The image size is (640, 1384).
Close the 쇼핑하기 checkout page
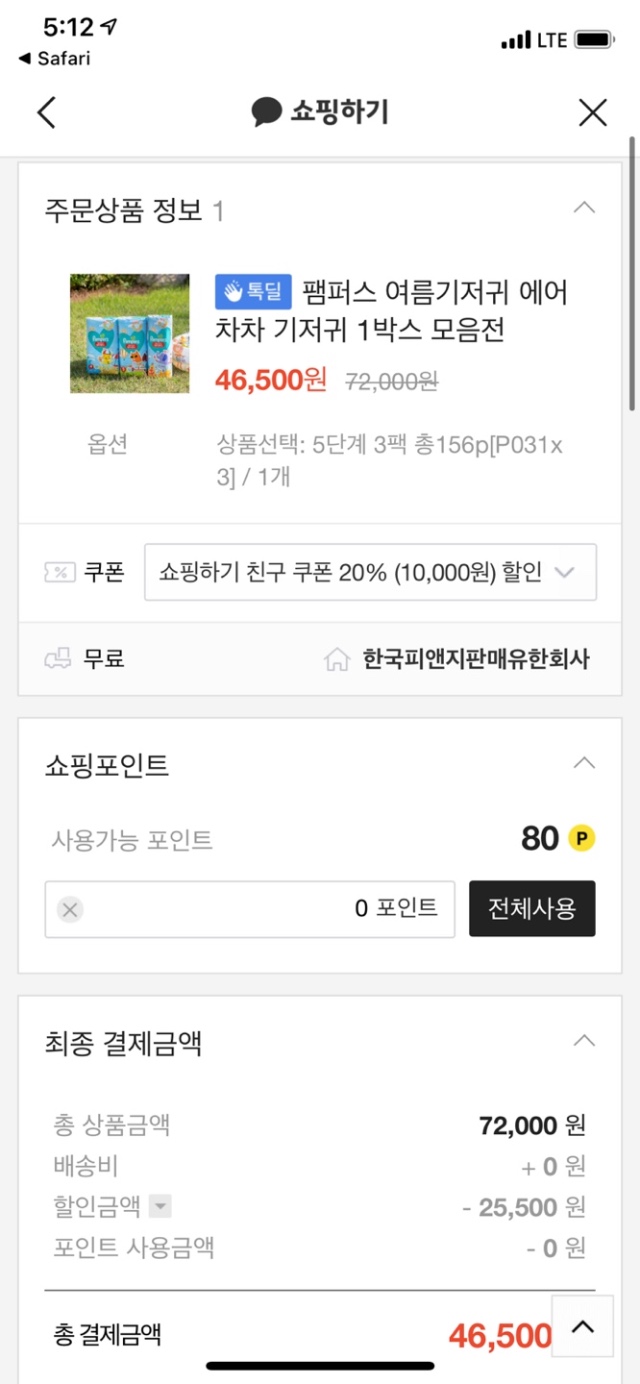(x=592, y=112)
